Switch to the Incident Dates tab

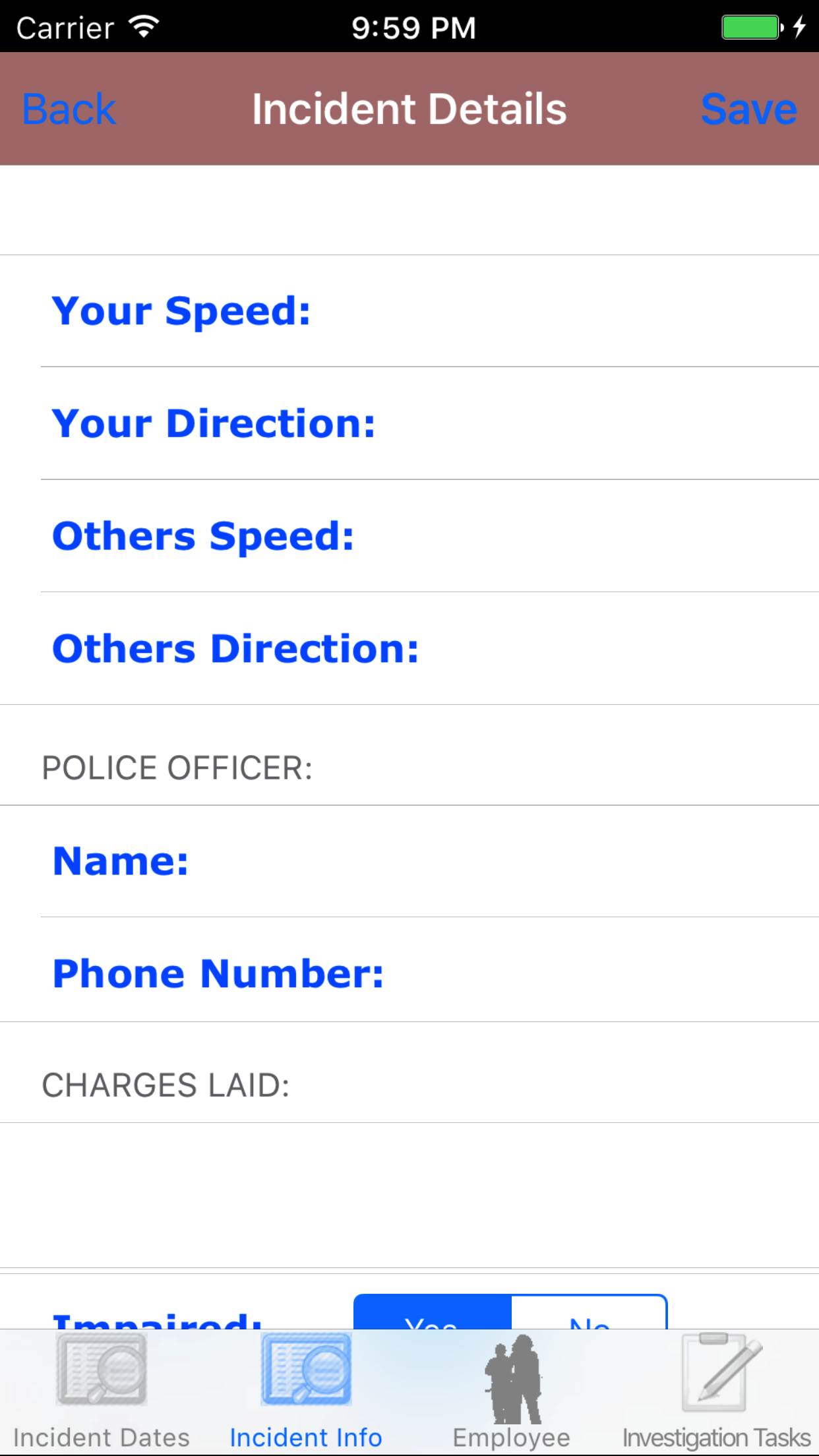(x=102, y=1391)
